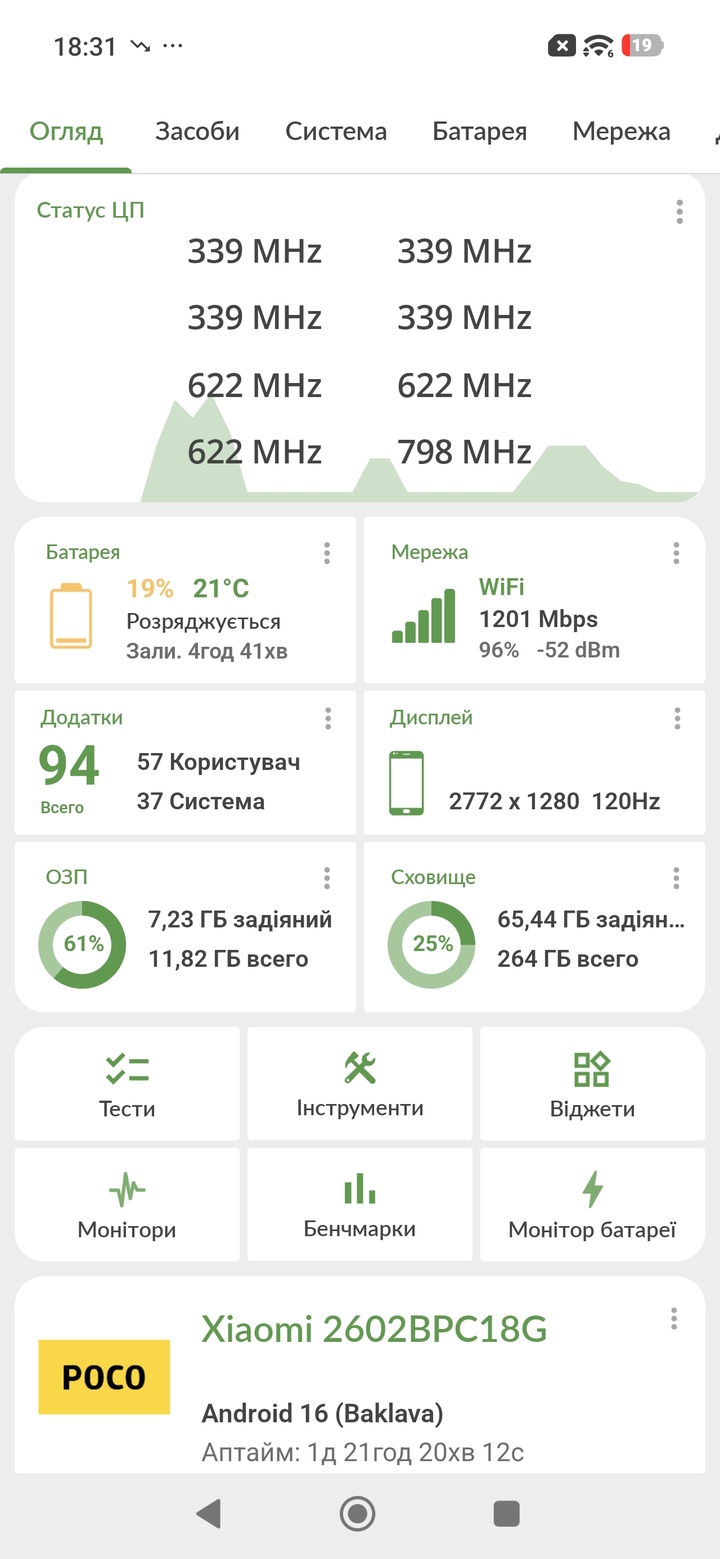The width and height of the screenshot is (720, 1559).
Task: Open Монітори
Action: pyautogui.click(x=127, y=1205)
